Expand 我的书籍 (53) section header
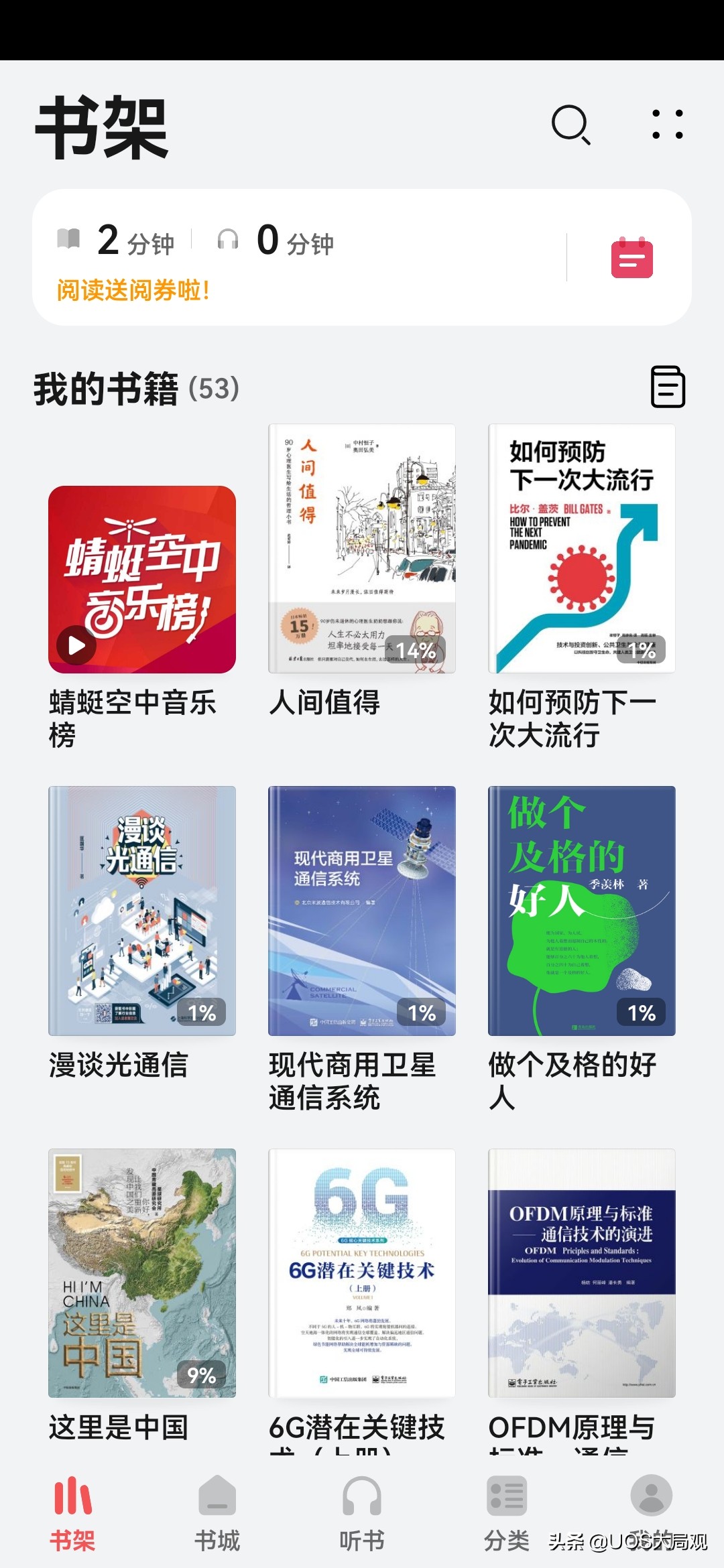The height and width of the screenshot is (1568, 724). click(x=134, y=389)
